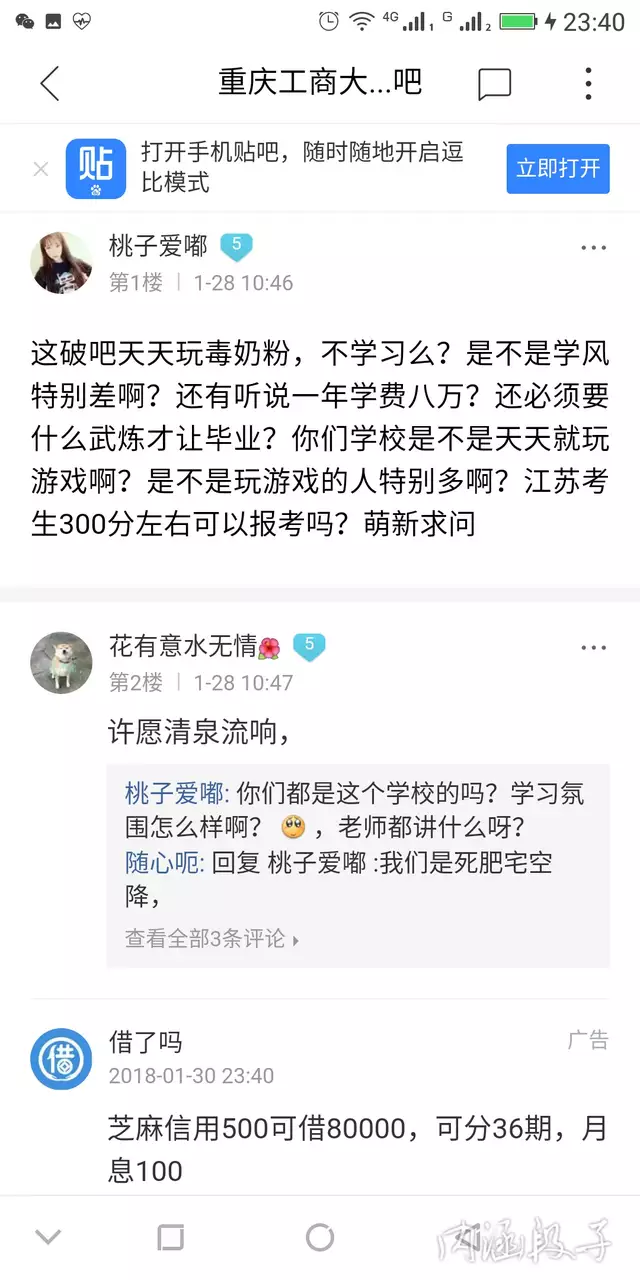This screenshot has height=1280, width=640.
Task: Expand 查看全部3条评论
Action: [x=212, y=939]
